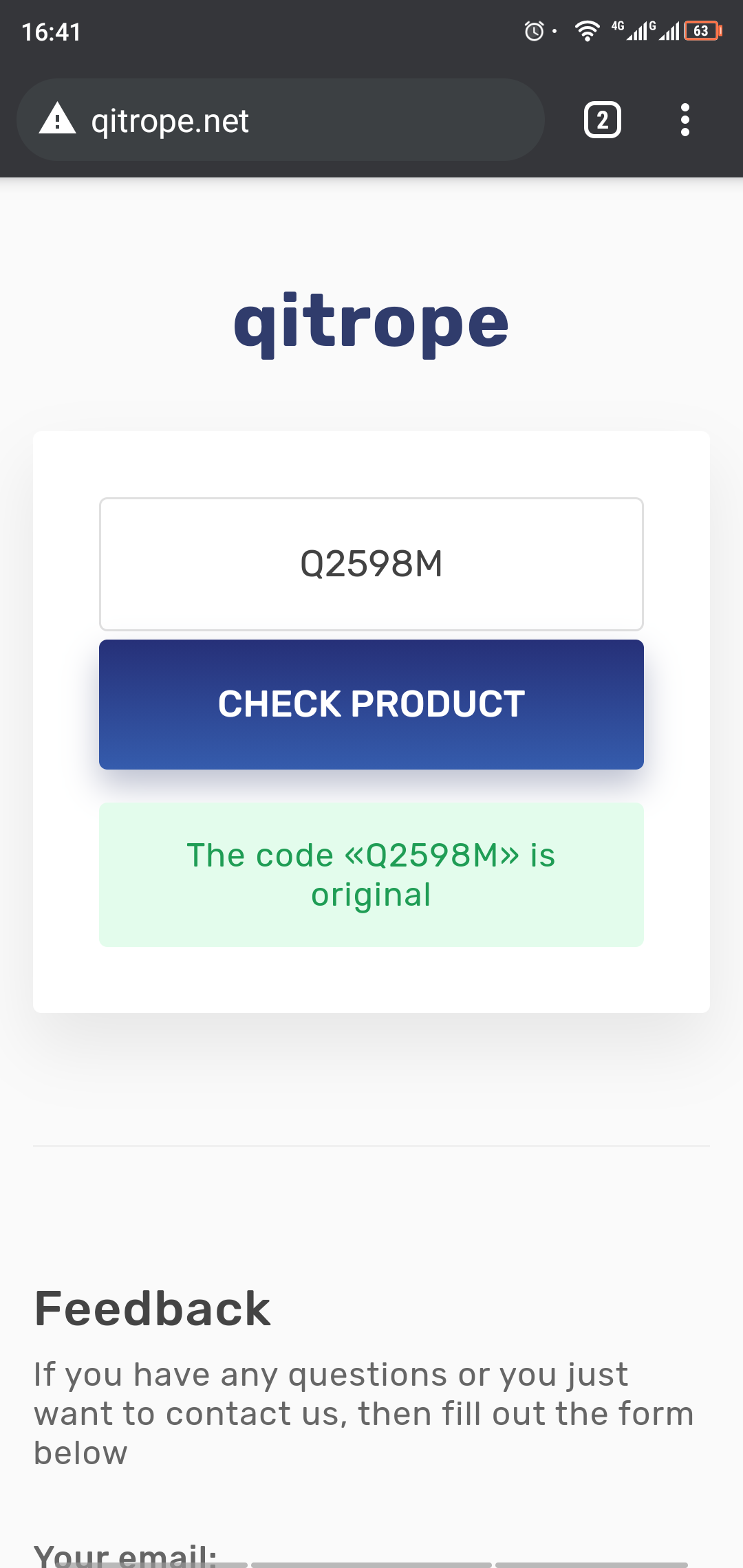View the site security warning icon
Viewport: 743px width, 1568px height.
(58, 119)
